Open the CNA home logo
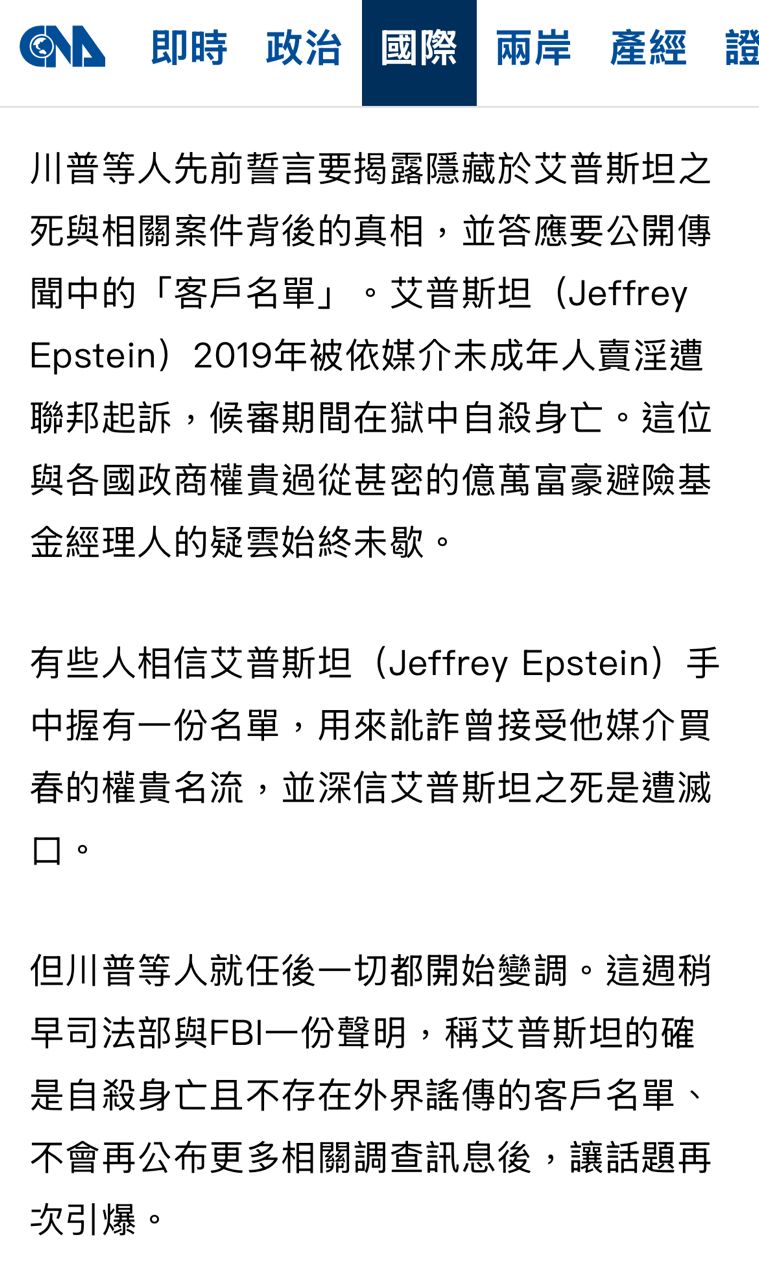Image resolution: width=759 pixels, height=1280 pixels. (x=62, y=47)
